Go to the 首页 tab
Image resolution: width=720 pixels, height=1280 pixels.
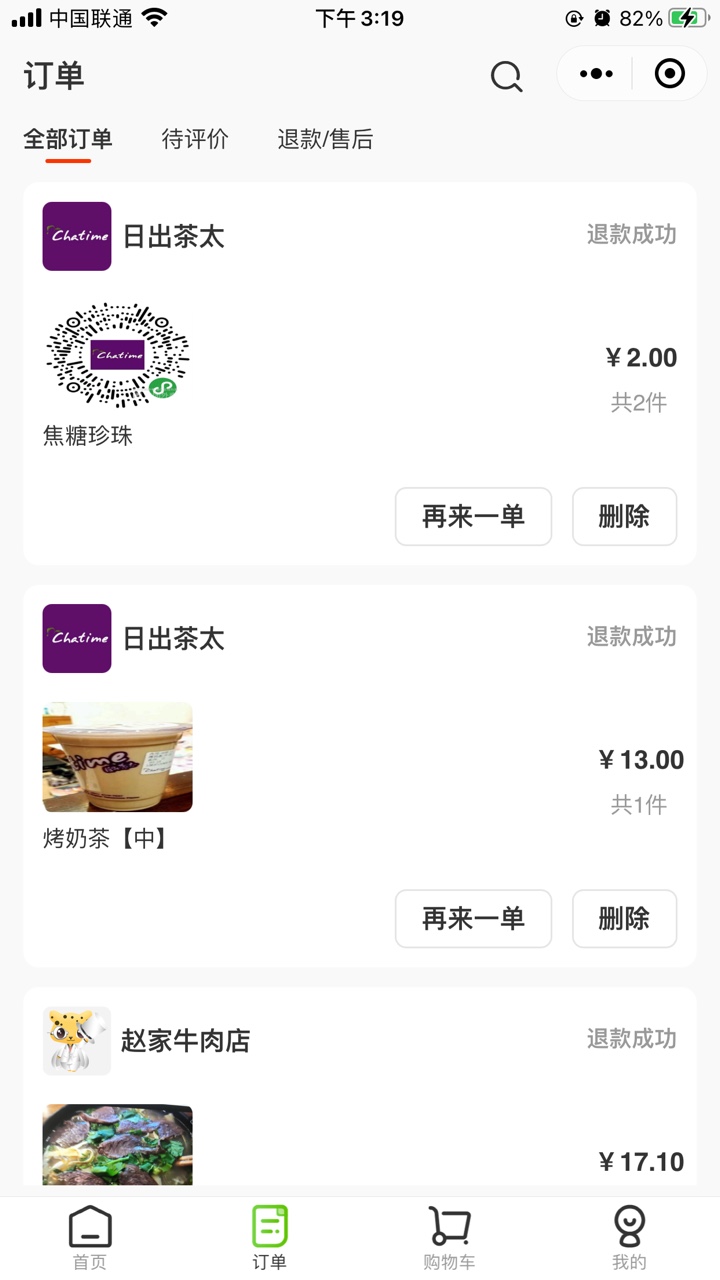point(90,1237)
